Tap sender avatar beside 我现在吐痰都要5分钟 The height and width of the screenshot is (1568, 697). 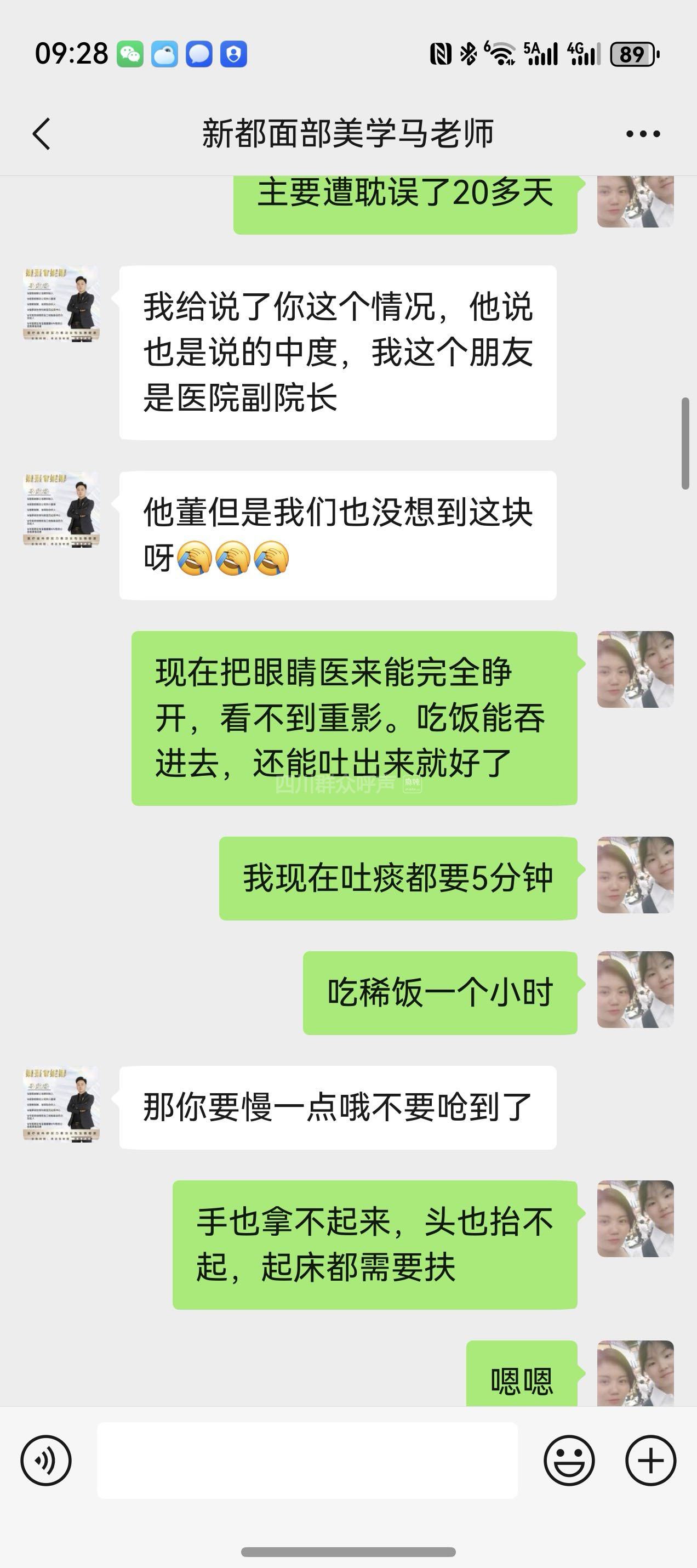point(635,874)
